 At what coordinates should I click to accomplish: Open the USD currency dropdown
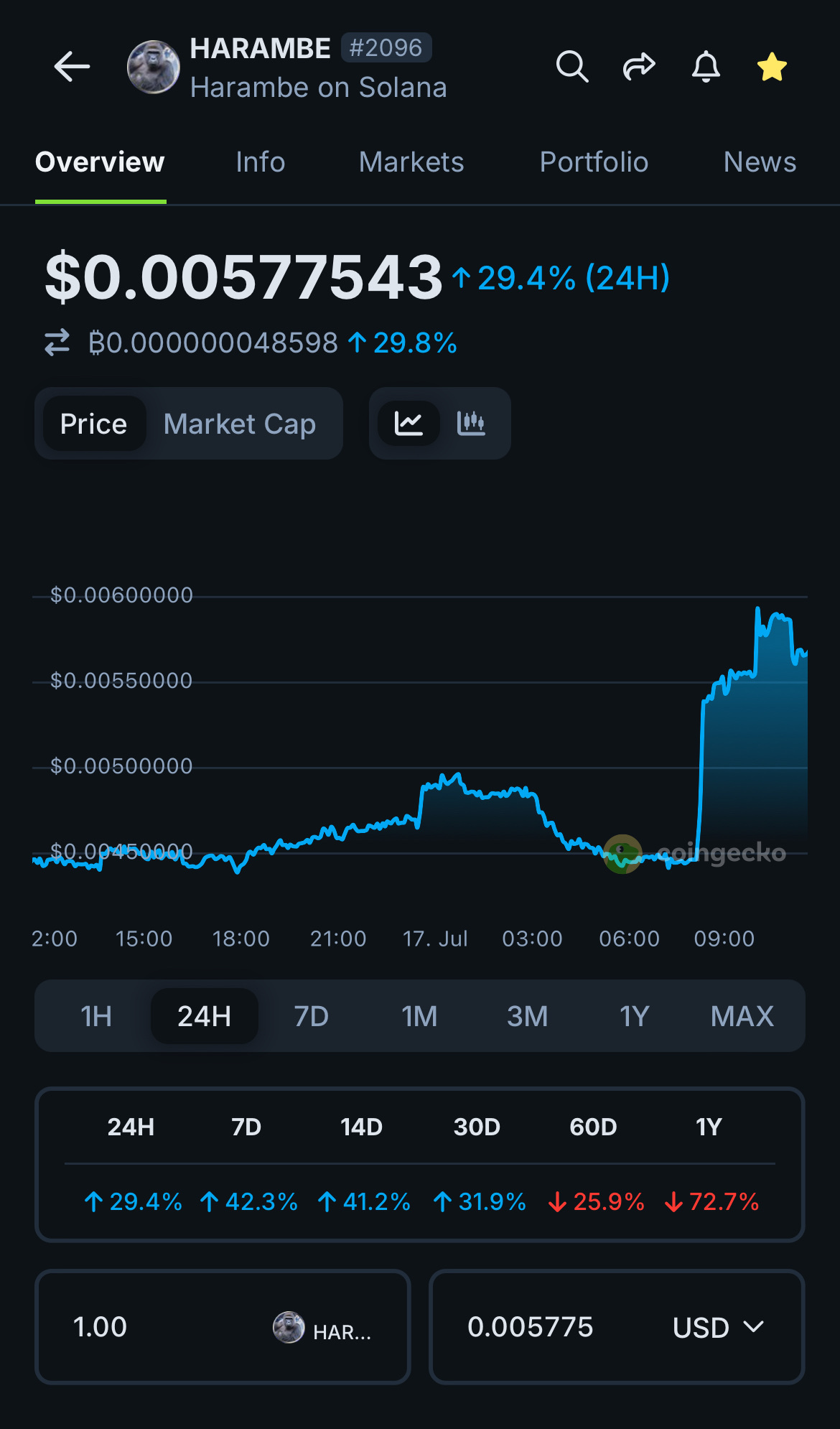coord(718,1328)
